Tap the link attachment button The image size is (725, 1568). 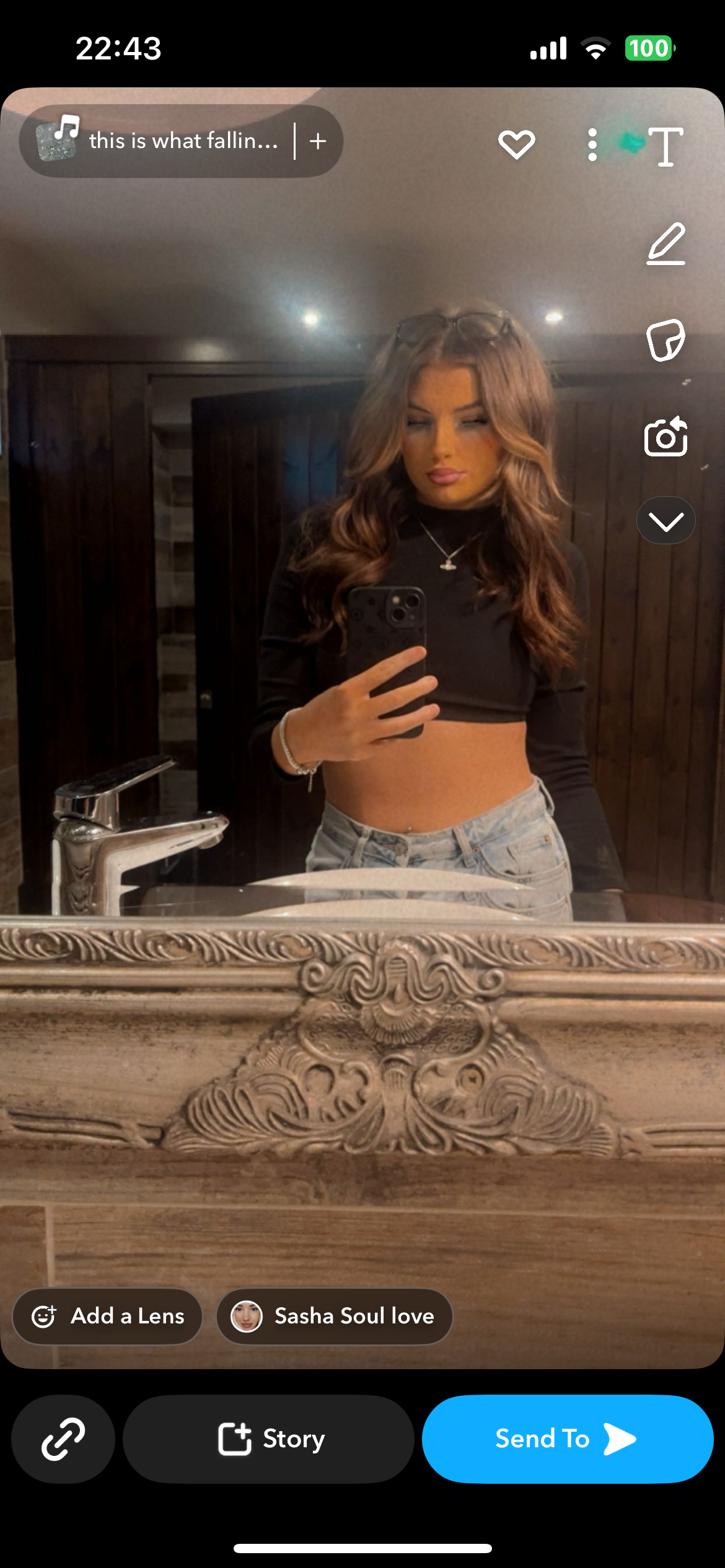[x=63, y=1439]
